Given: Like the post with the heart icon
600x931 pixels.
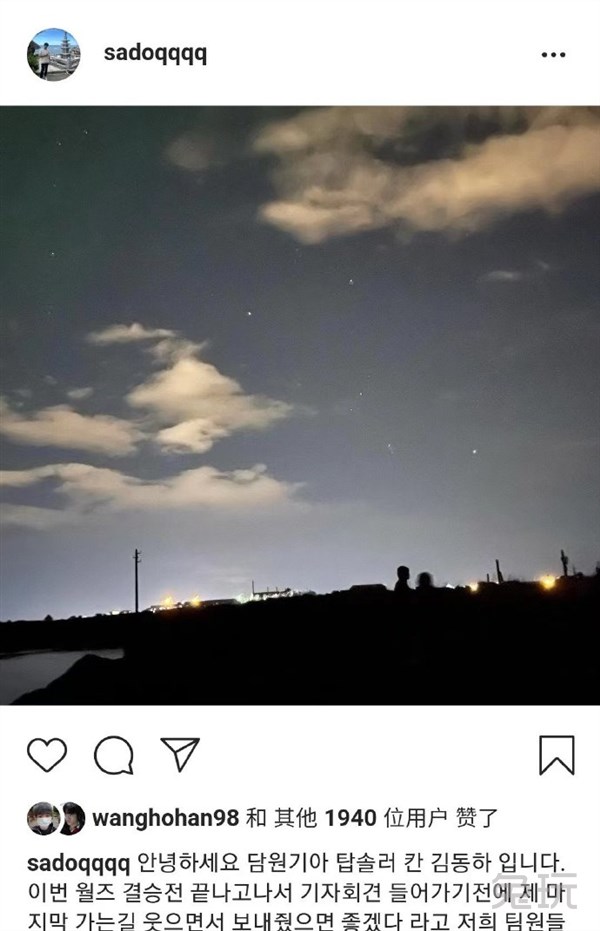Looking at the screenshot, I should pos(47,755).
